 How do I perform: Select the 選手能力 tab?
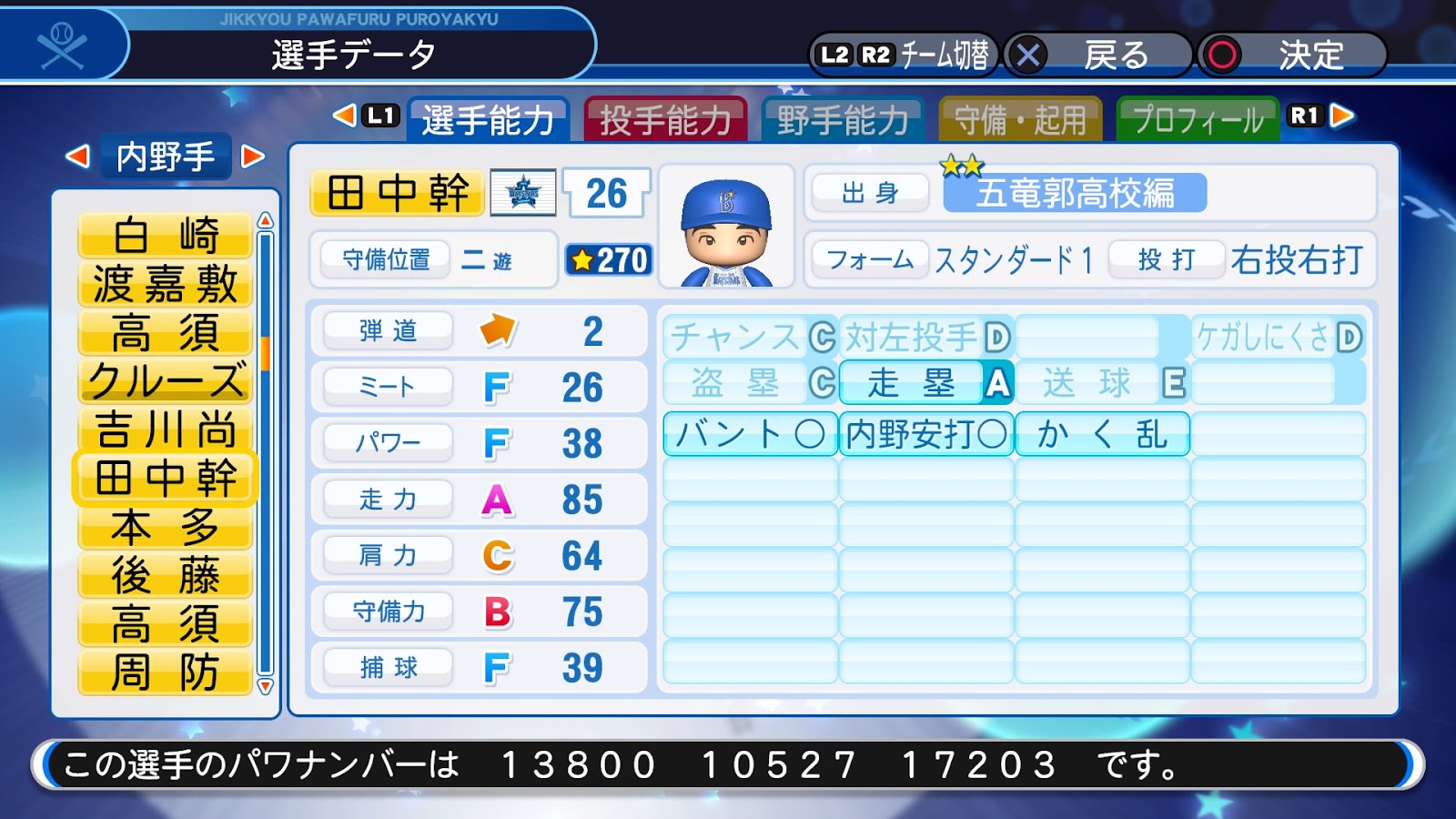click(x=488, y=120)
